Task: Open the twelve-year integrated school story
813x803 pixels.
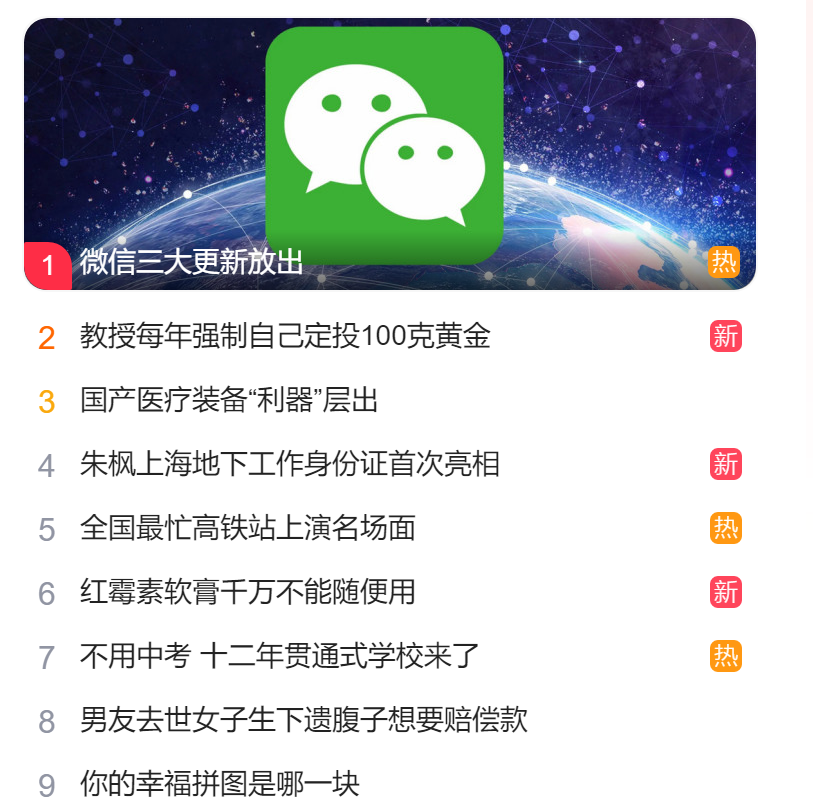Action: pos(279,656)
